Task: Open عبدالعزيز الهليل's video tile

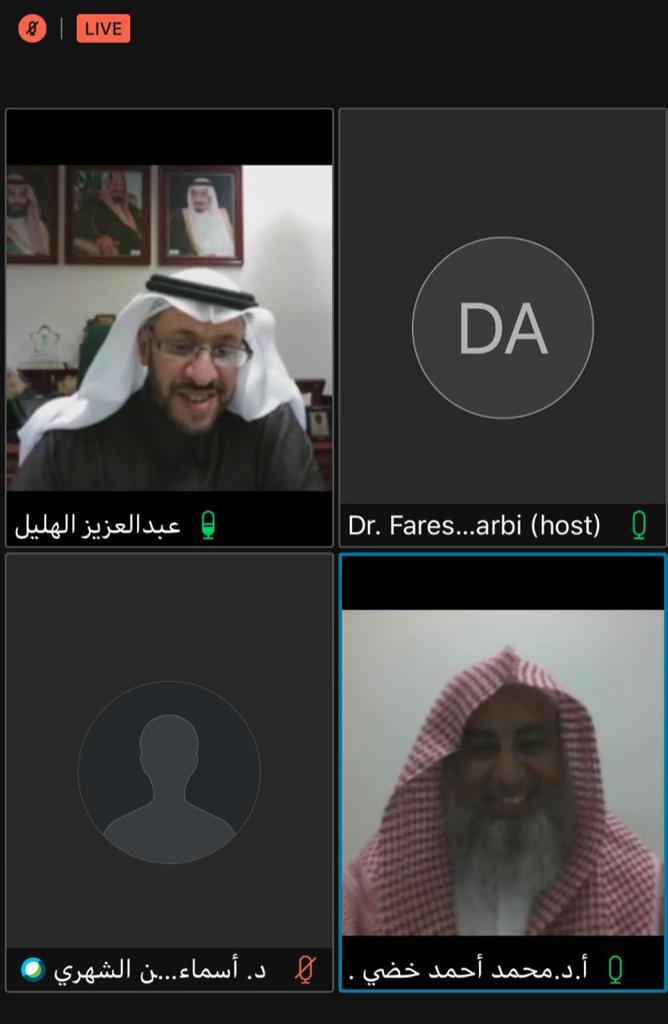Action: 169,328
